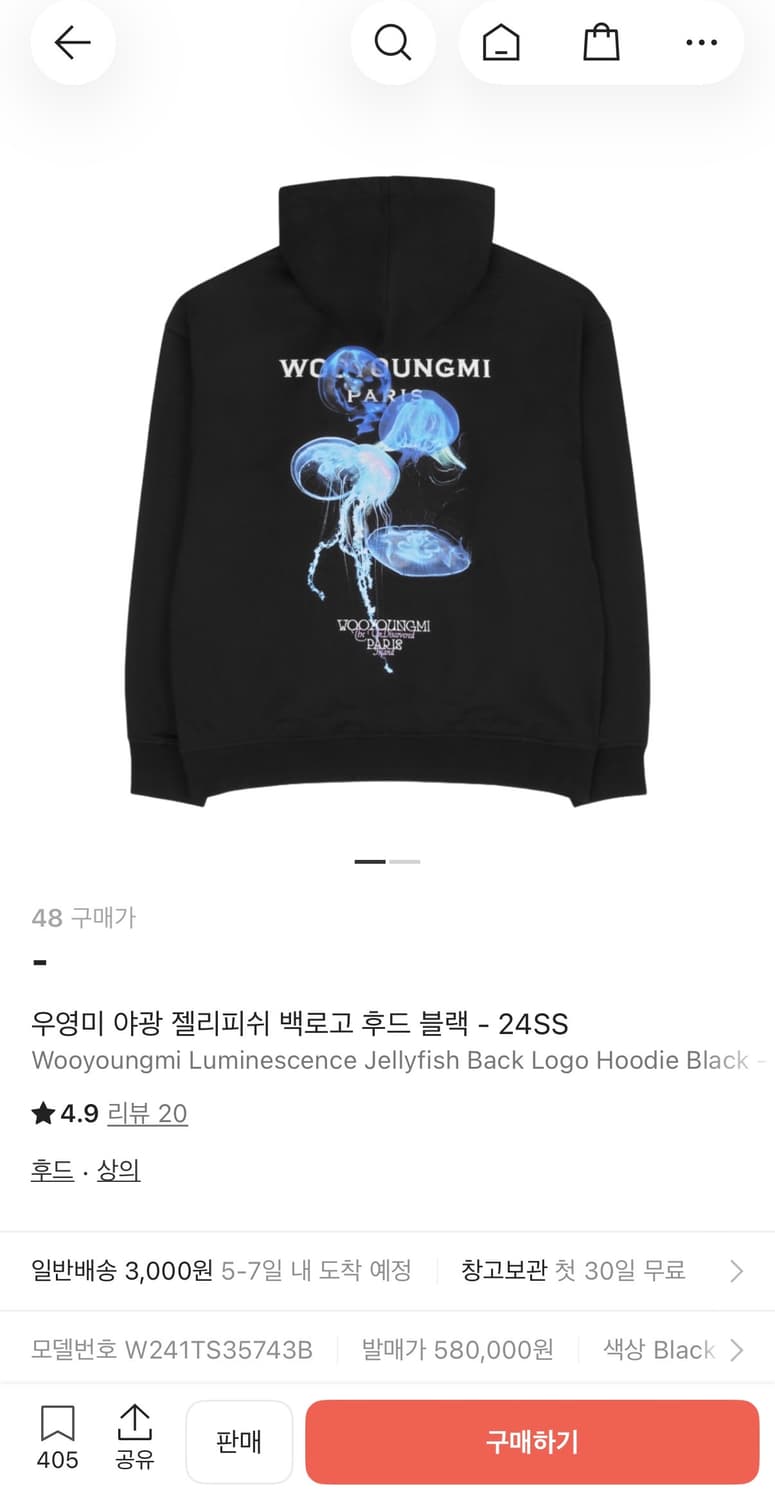Open the 리뷰 20 reviews link
775x1500 pixels.
147,1113
